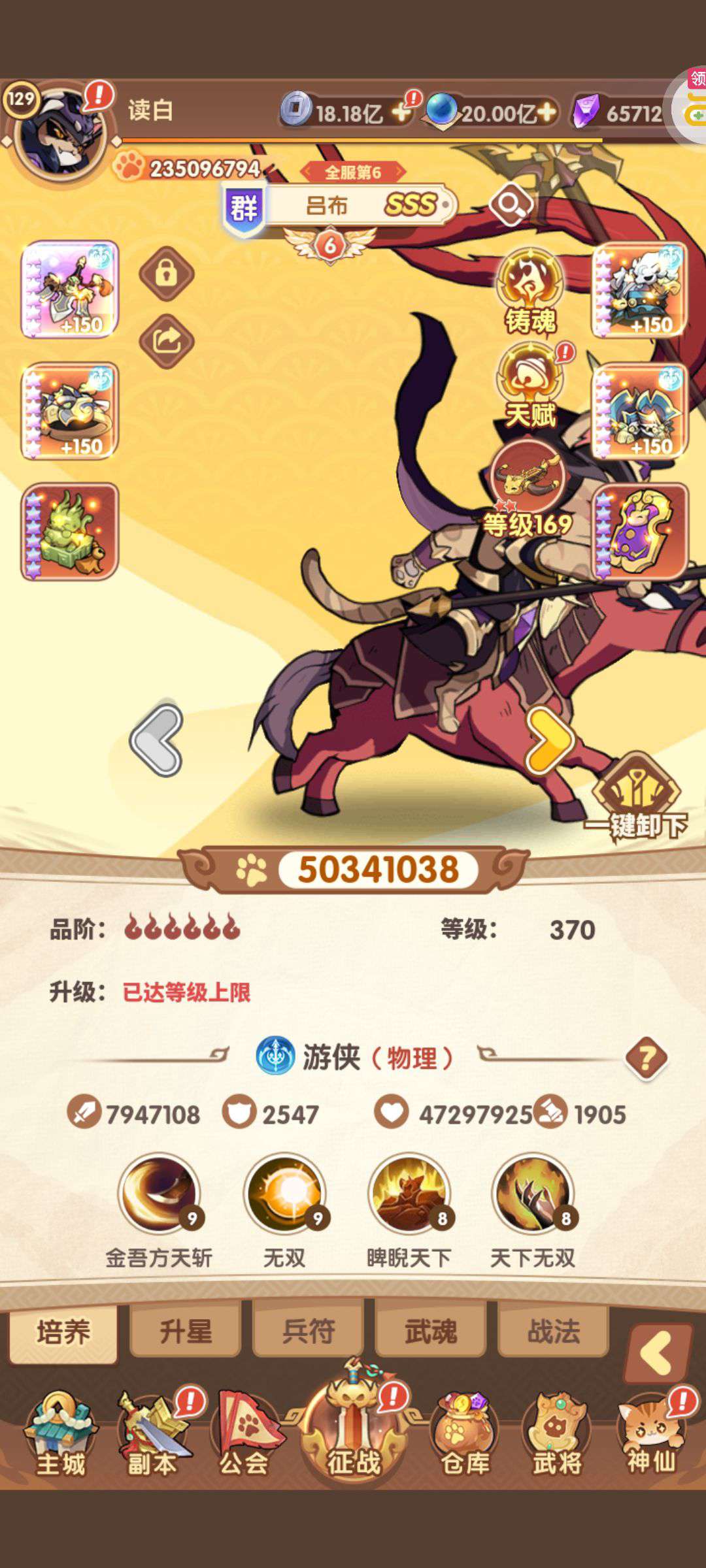
Task: Go to the next hero with the yellow arrow
Action: click(549, 740)
